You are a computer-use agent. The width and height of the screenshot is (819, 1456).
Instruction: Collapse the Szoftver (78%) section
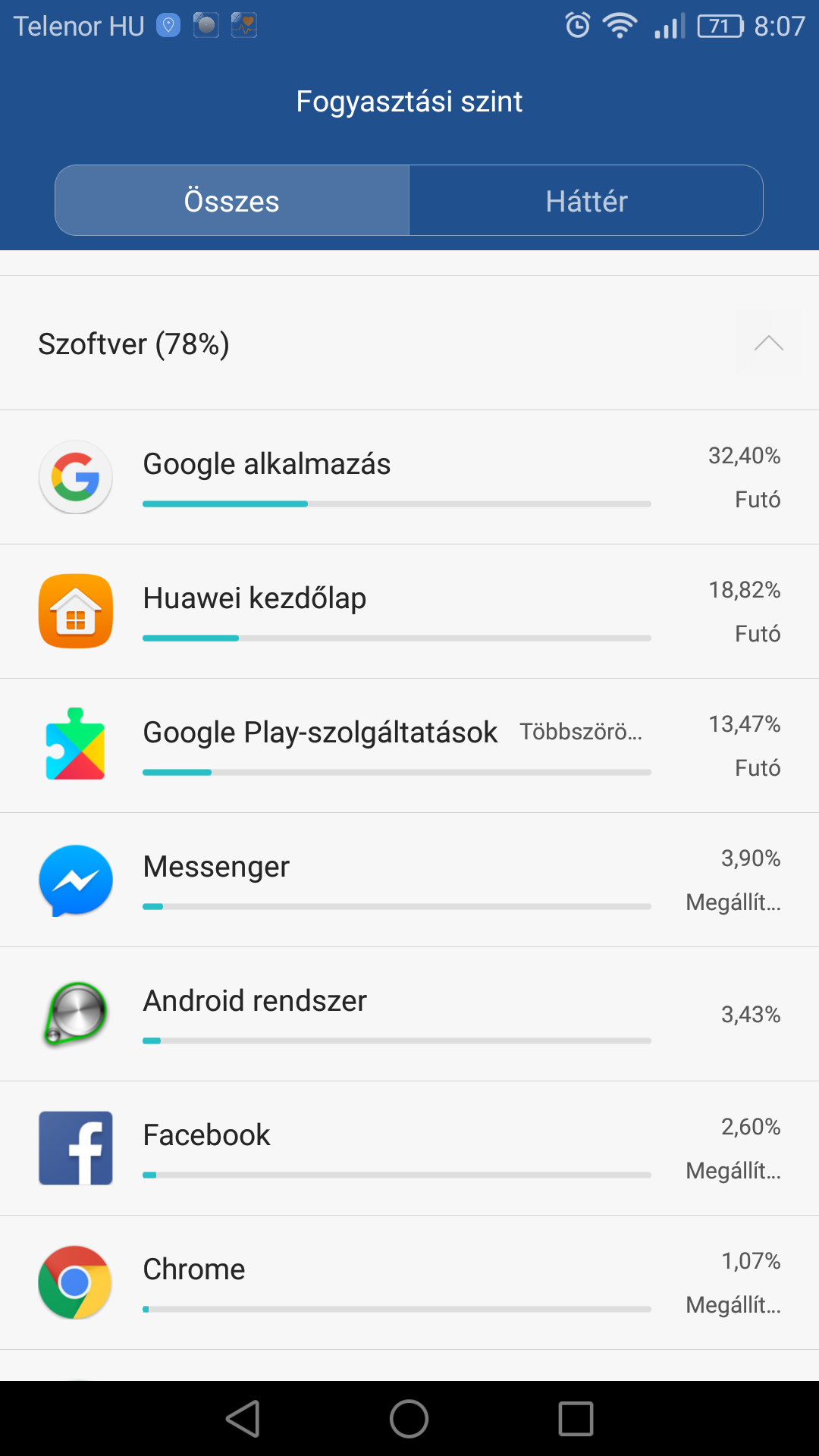pyautogui.click(x=768, y=344)
